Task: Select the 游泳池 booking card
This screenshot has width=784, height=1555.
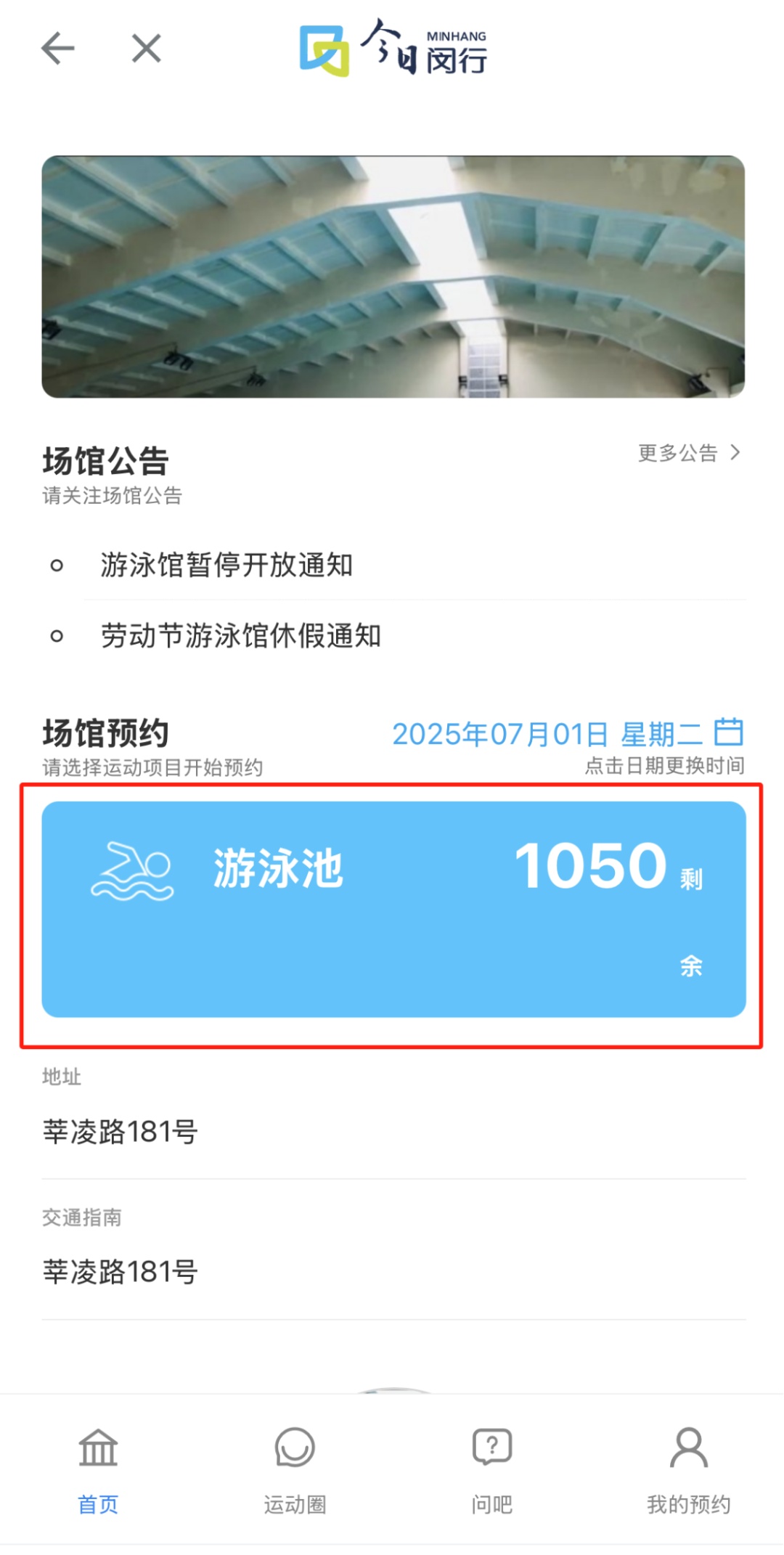Action: tap(393, 909)
